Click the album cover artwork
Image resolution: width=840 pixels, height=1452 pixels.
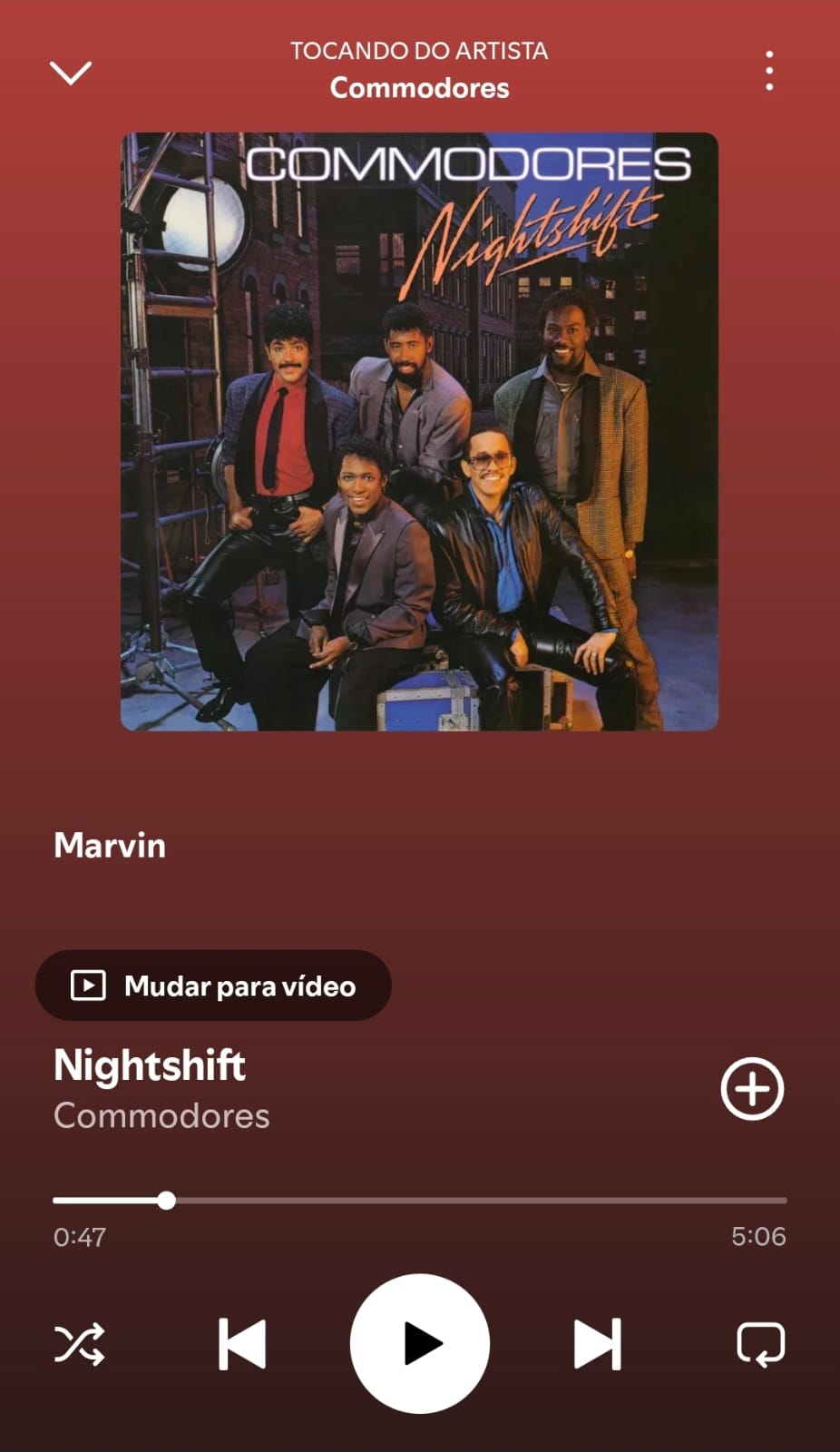click(x=418, y=431)
